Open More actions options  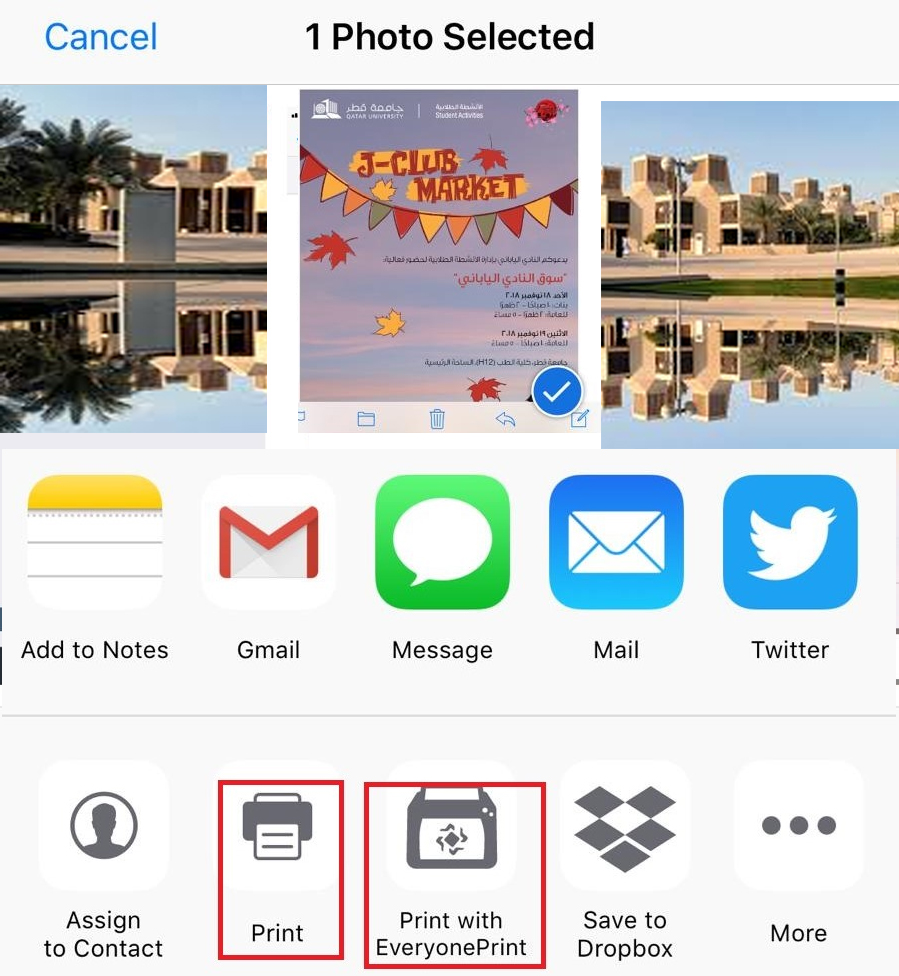(x=798, y=827)
